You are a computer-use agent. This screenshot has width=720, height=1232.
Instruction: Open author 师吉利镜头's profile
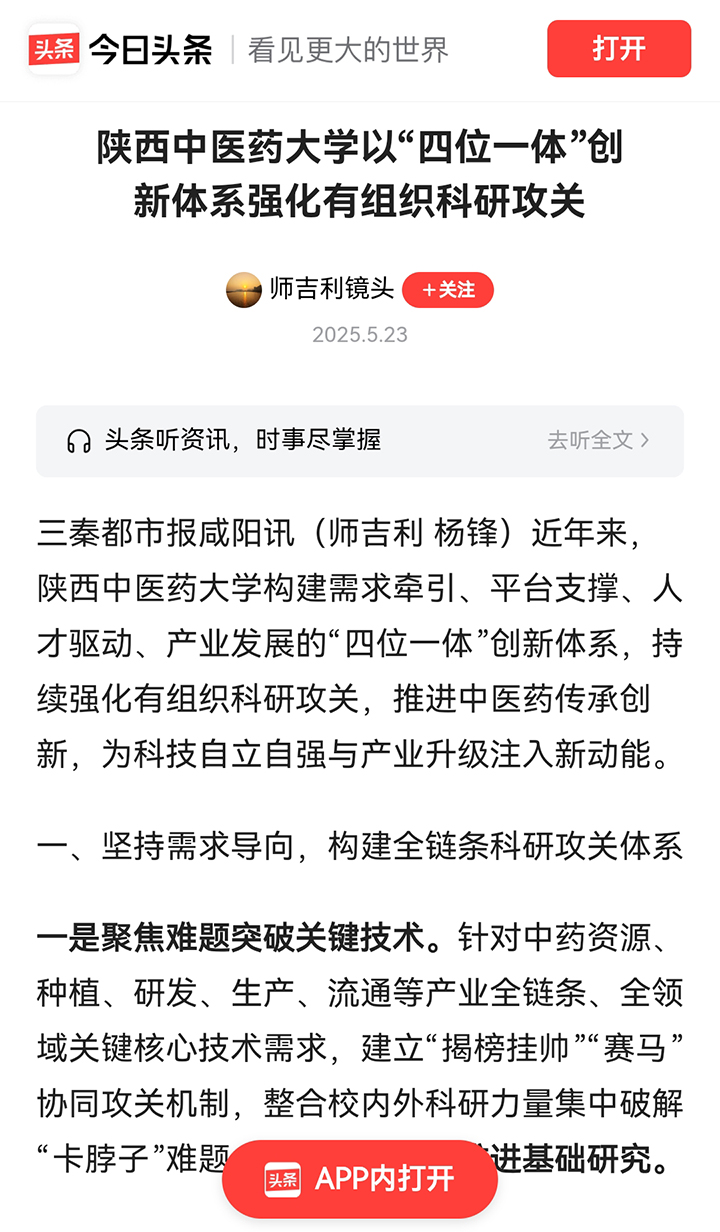click(x=331, y=290)
